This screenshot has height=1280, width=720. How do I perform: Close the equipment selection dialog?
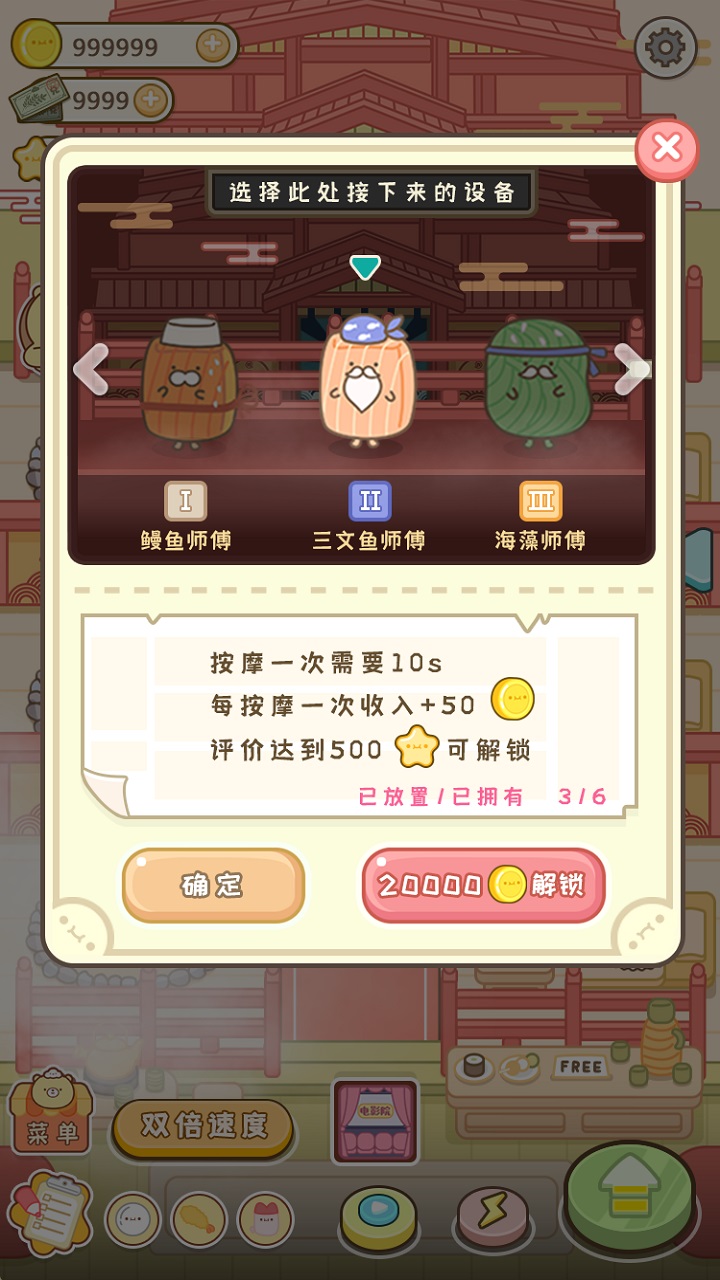coord(666,149)
